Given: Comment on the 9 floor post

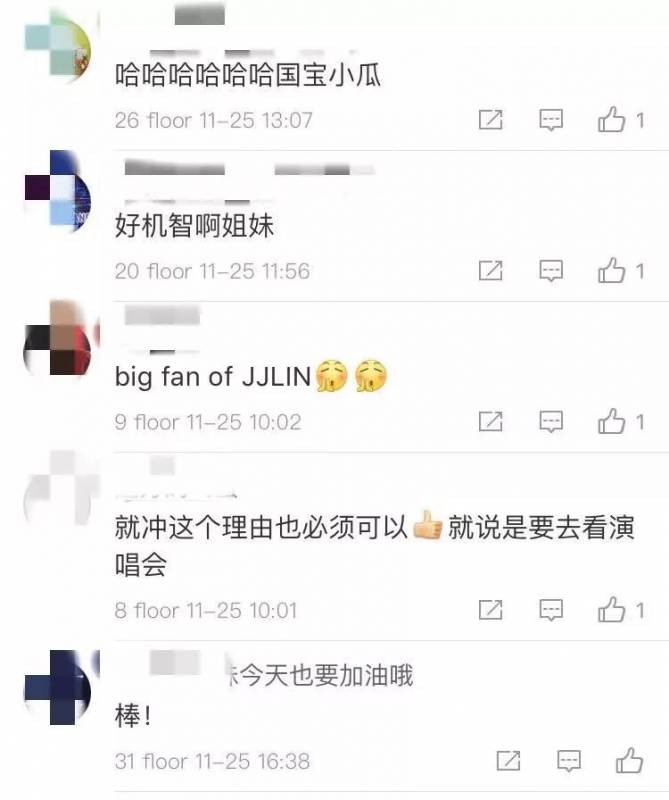Looking at the screenshot, I should click(551, 422).
